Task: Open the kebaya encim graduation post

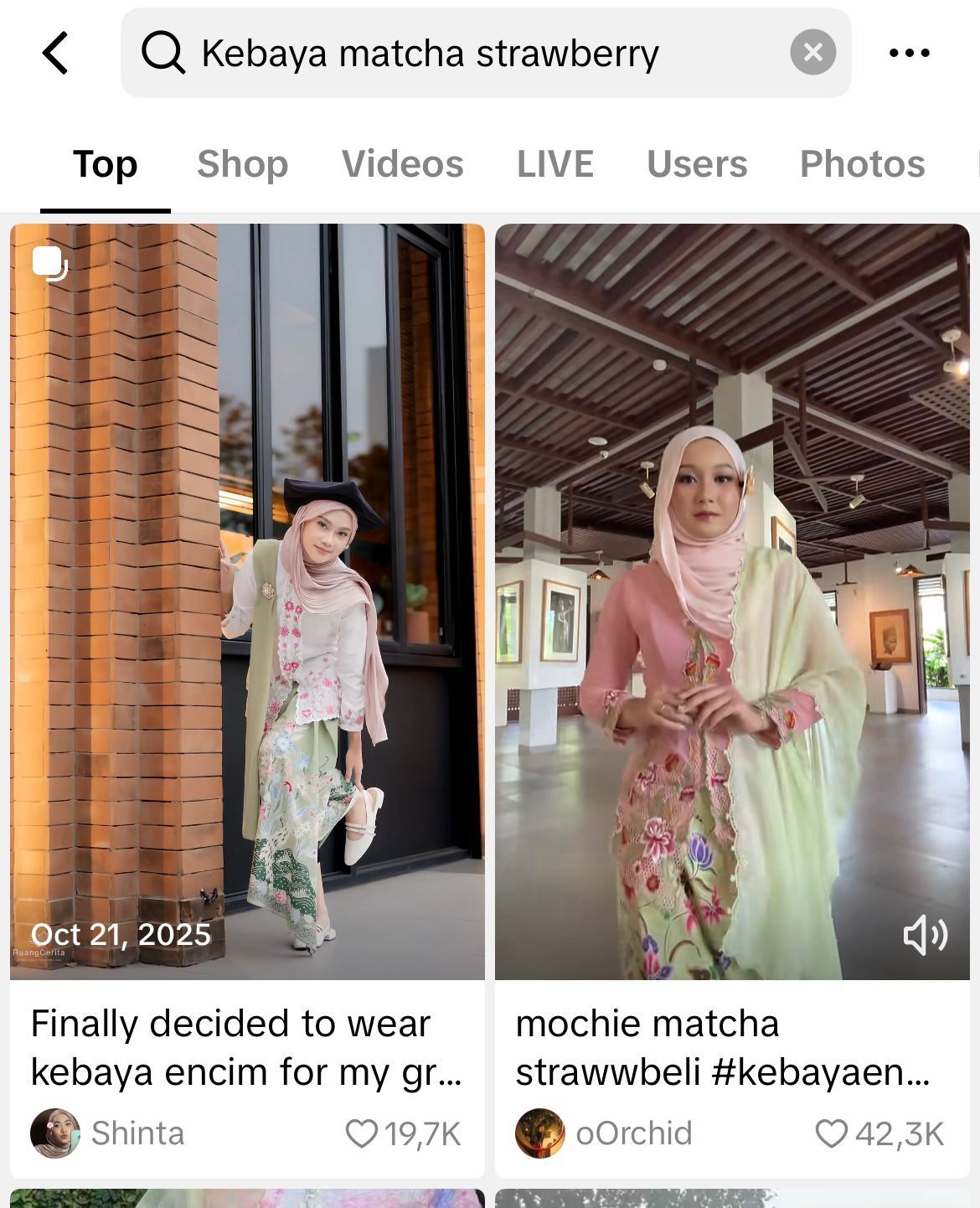Action: coord(247,603)
